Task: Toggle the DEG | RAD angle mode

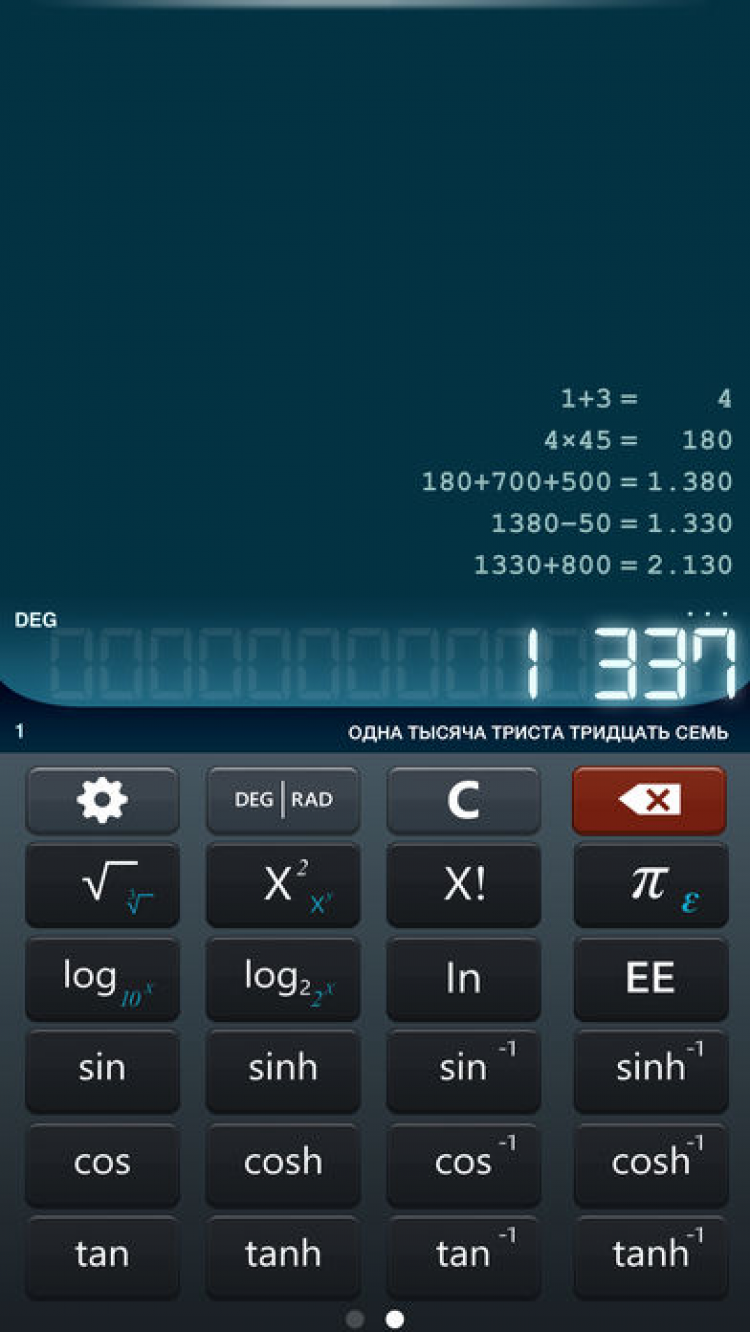Action: pyautogui.click(x=283, y=800)
